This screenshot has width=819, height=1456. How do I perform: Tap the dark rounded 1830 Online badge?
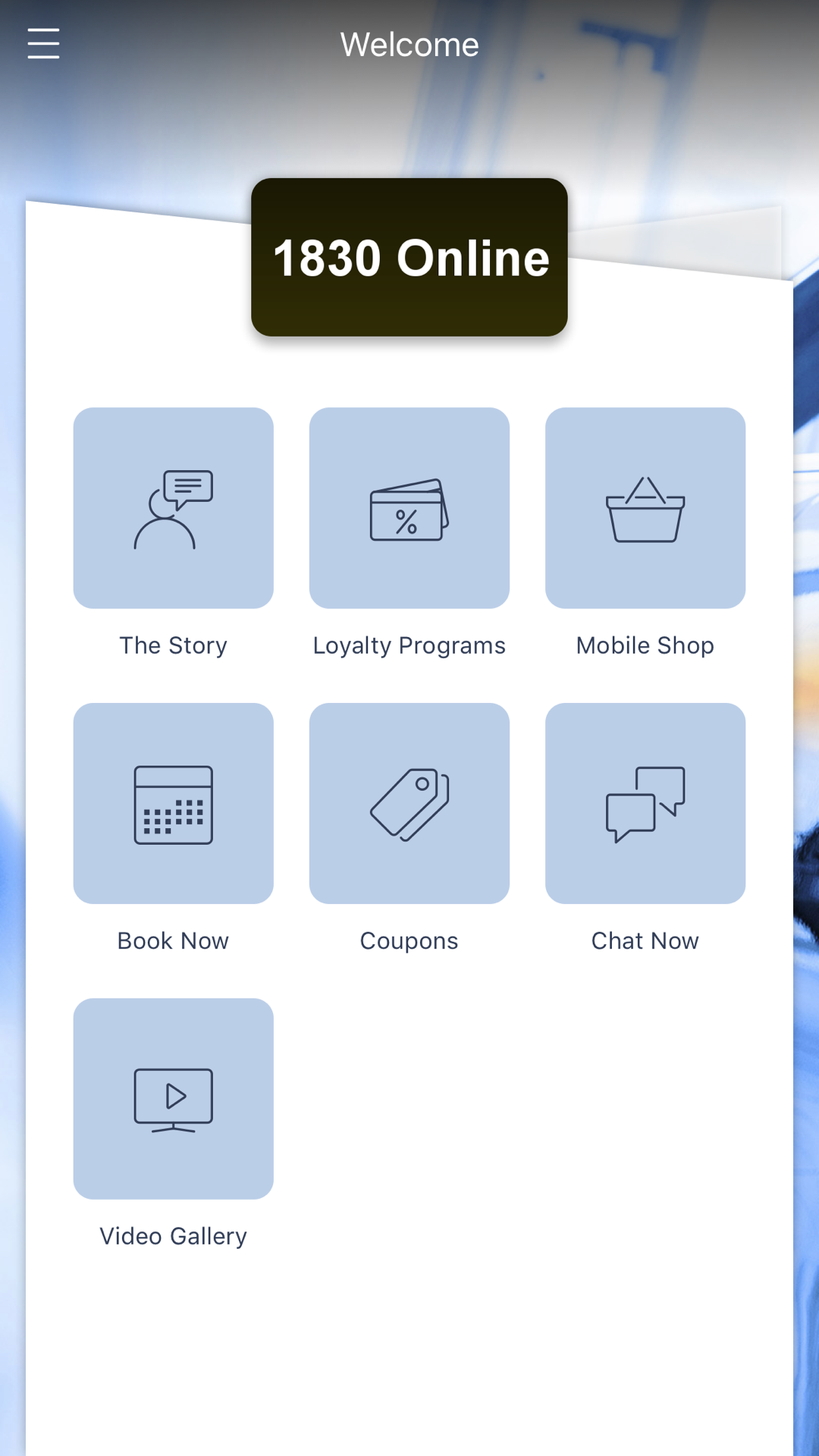click(409, 256)
